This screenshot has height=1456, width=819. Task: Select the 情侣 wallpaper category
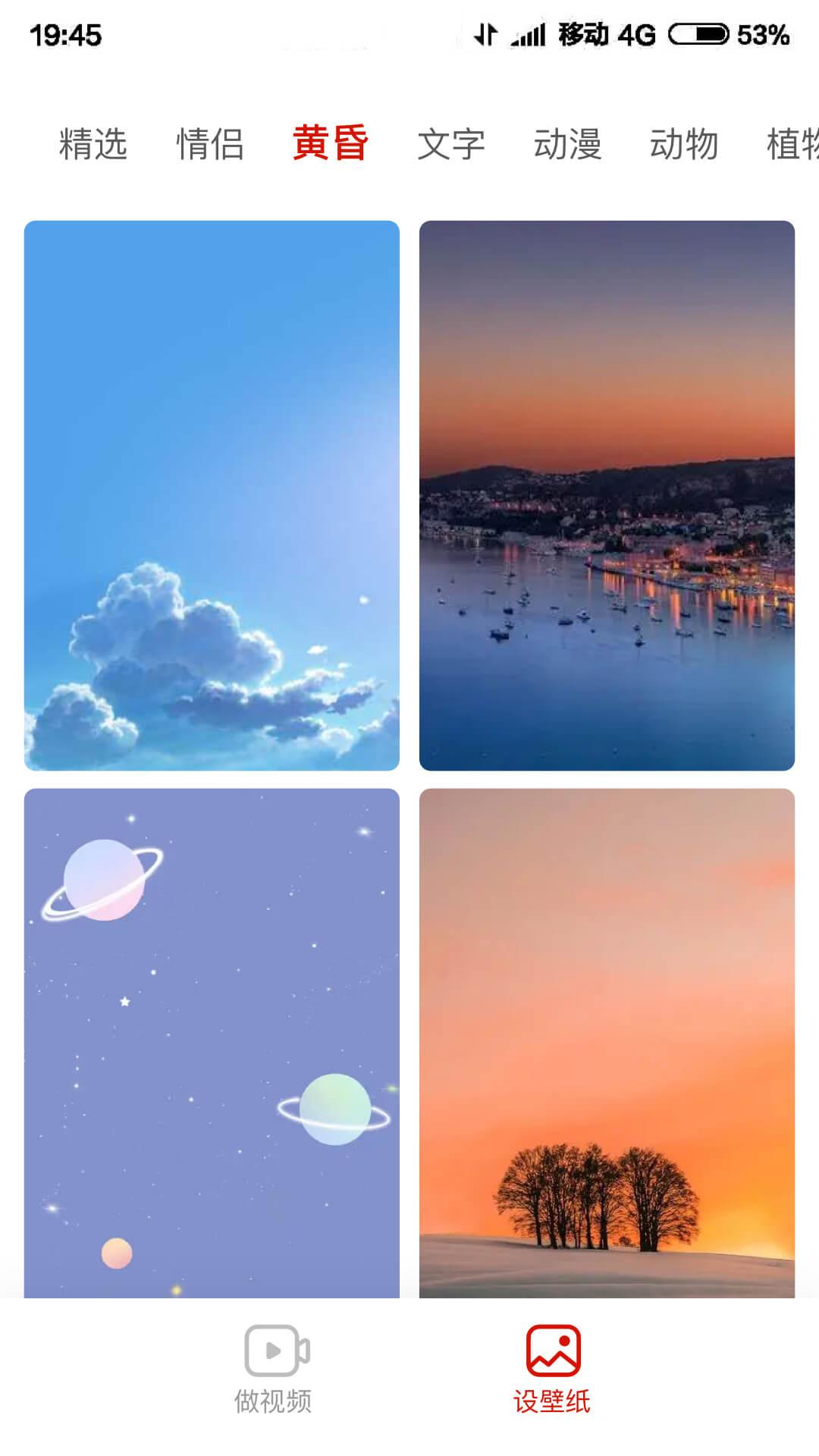pyautogui.click(x=210, y=144)
